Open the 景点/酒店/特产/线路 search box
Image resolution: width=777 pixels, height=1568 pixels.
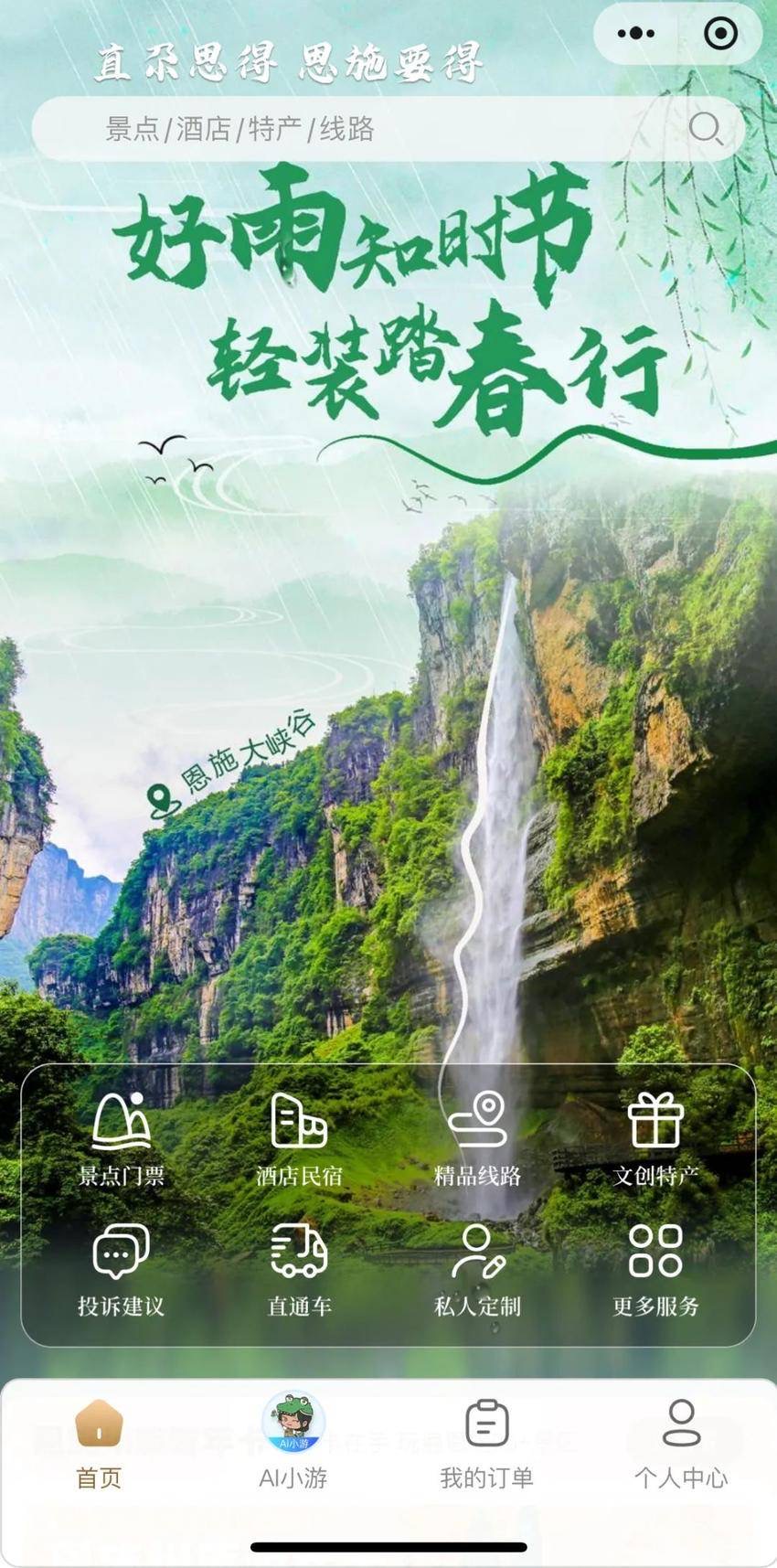(x=366, y=129)
